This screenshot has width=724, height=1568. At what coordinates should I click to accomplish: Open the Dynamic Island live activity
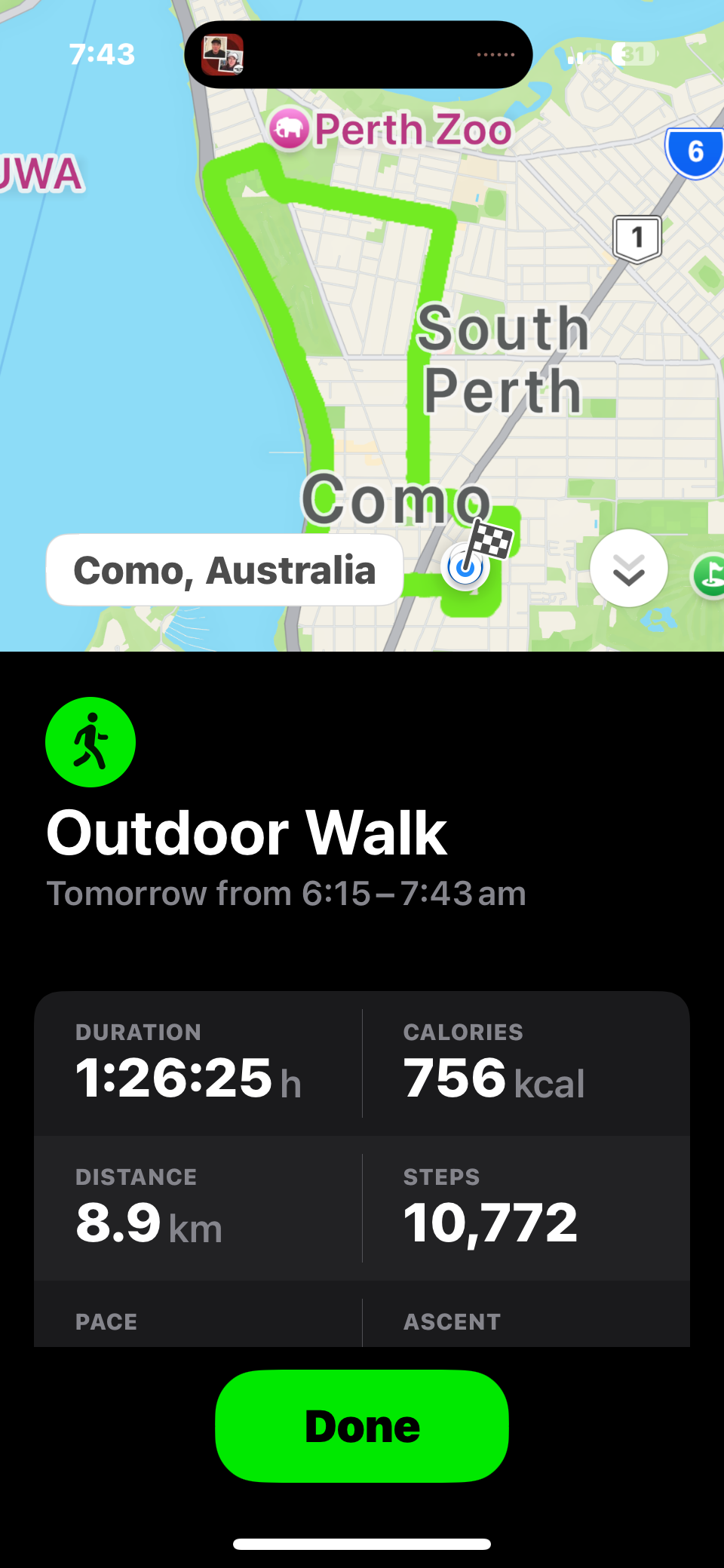358,54
